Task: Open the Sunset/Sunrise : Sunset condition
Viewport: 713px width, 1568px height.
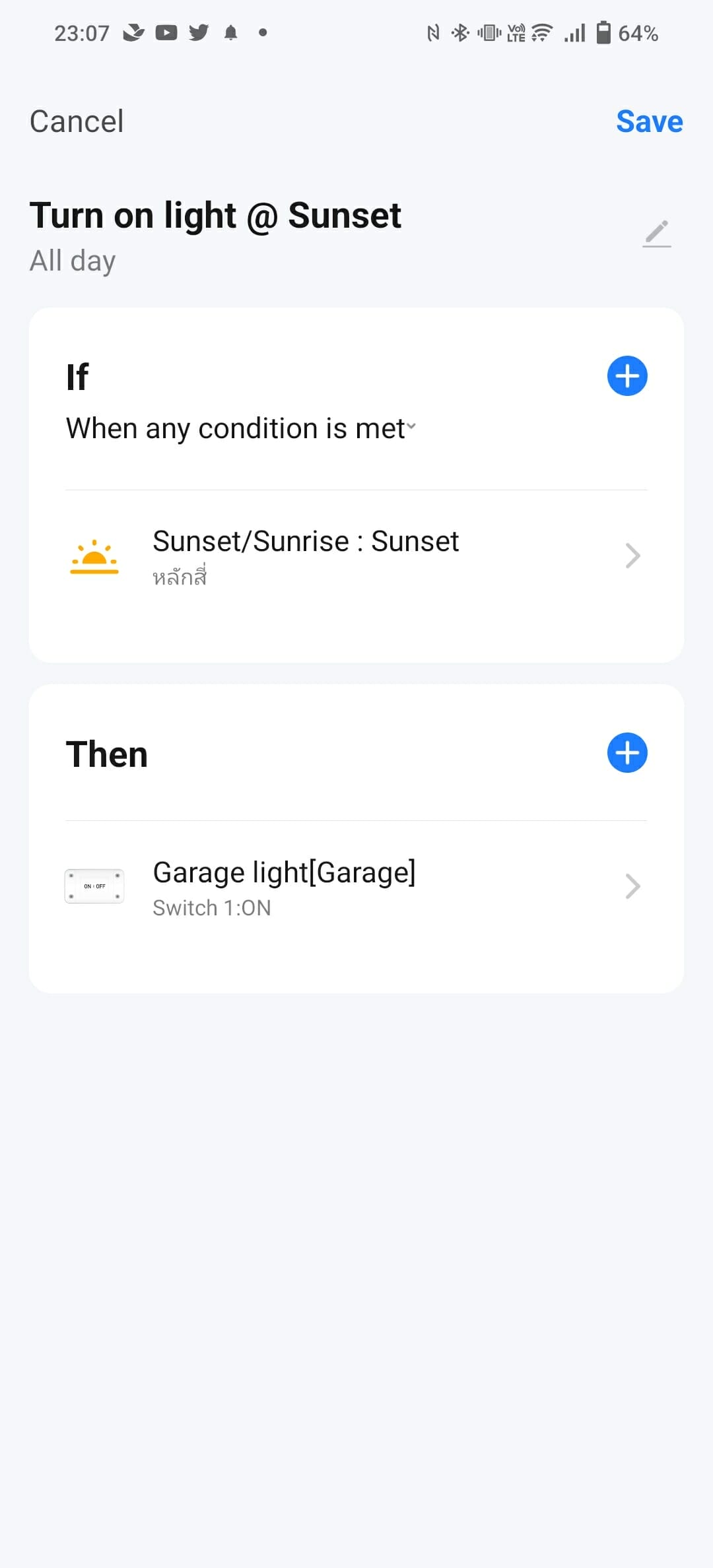Action: [x=356, y=556]
